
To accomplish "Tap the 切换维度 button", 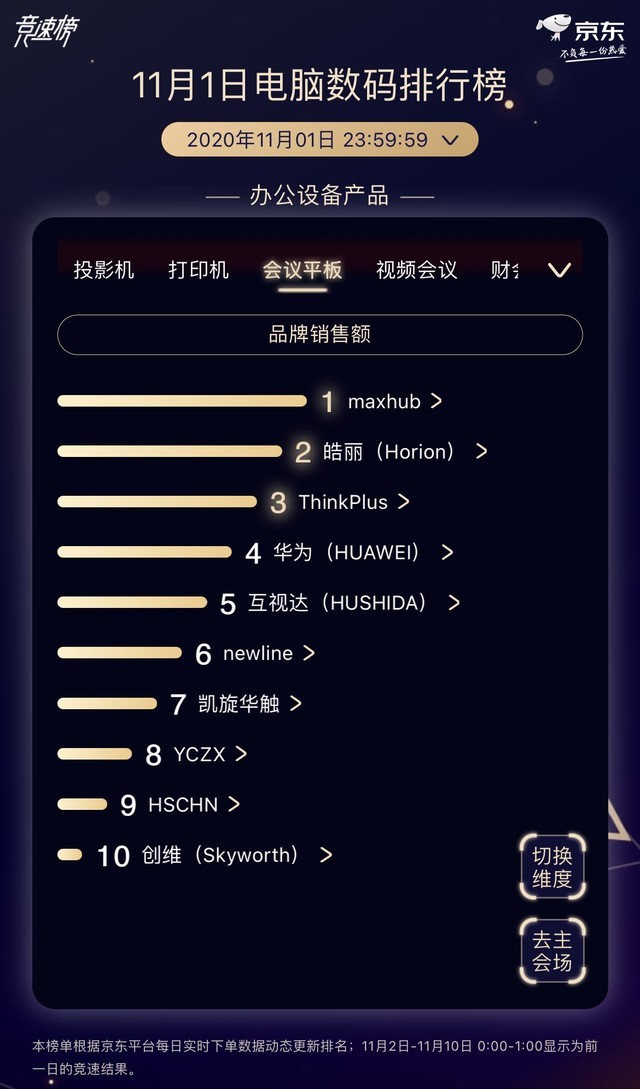I will tap(552, 868).
